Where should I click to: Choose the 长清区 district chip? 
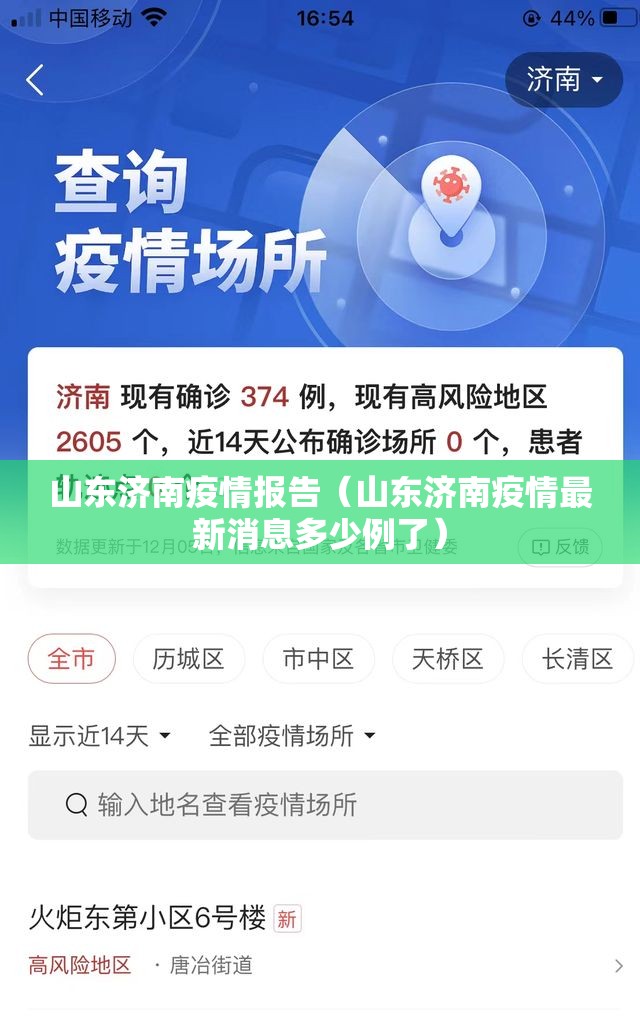[577, 659]
